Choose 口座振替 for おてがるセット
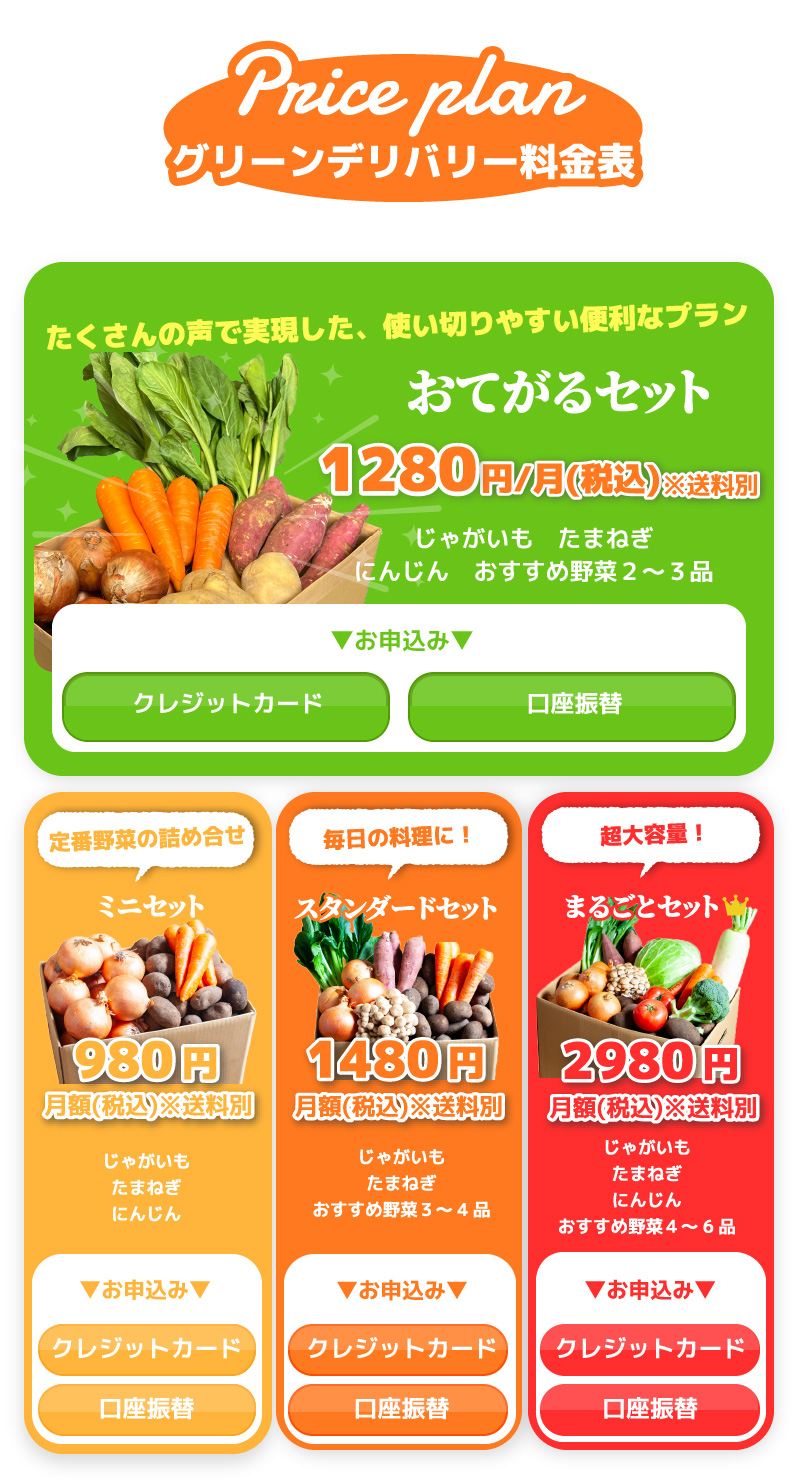The height and width of the screenshot is (1484, 794). [x=572, y=705]
